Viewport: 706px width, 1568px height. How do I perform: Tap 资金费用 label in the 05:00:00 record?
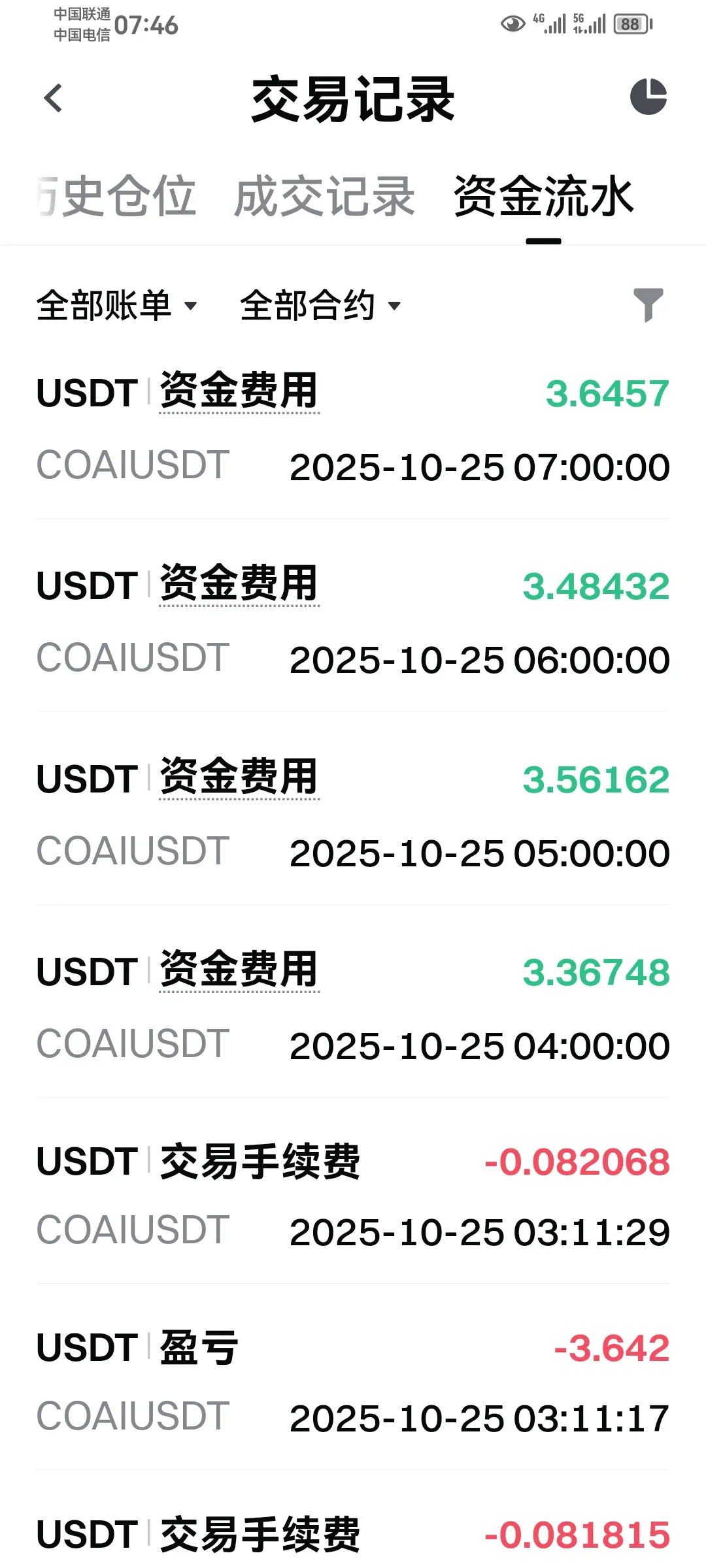(239, 777)
